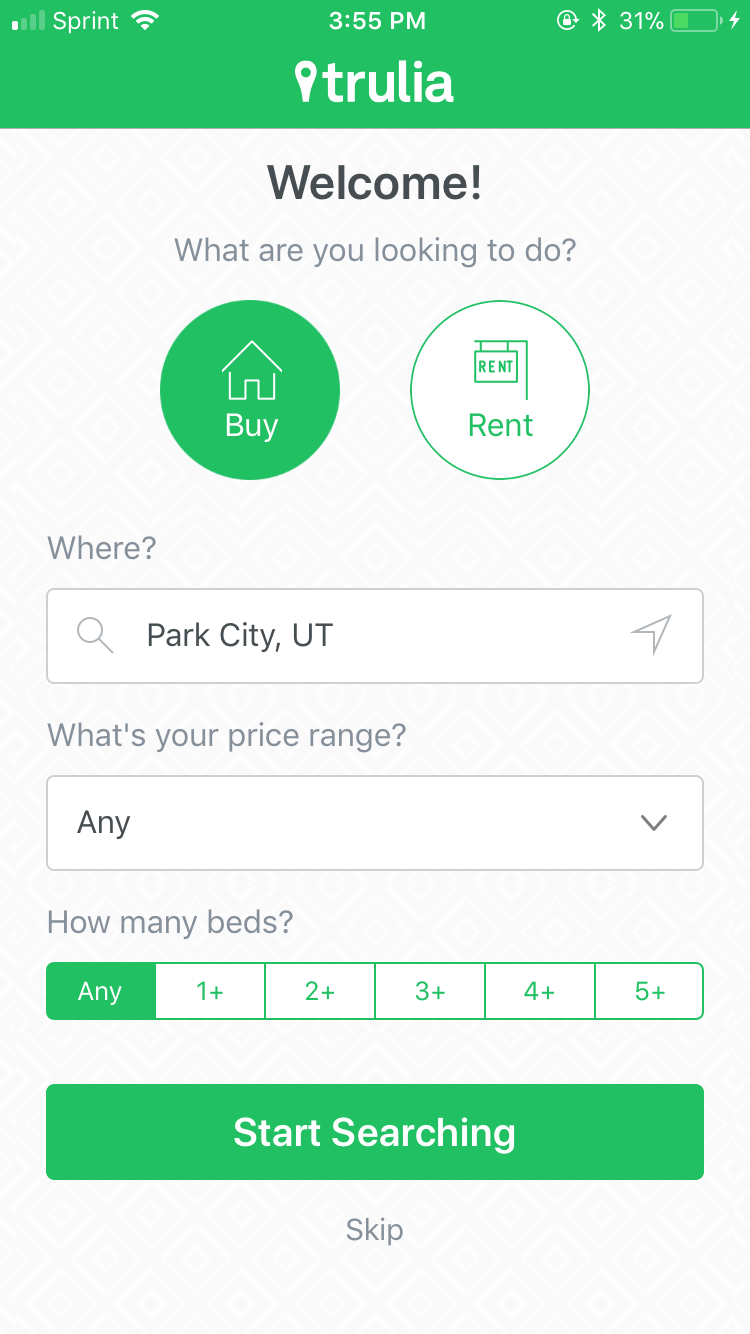
Task: Skip the welcome setup
Action: (x=374, y=1229)
